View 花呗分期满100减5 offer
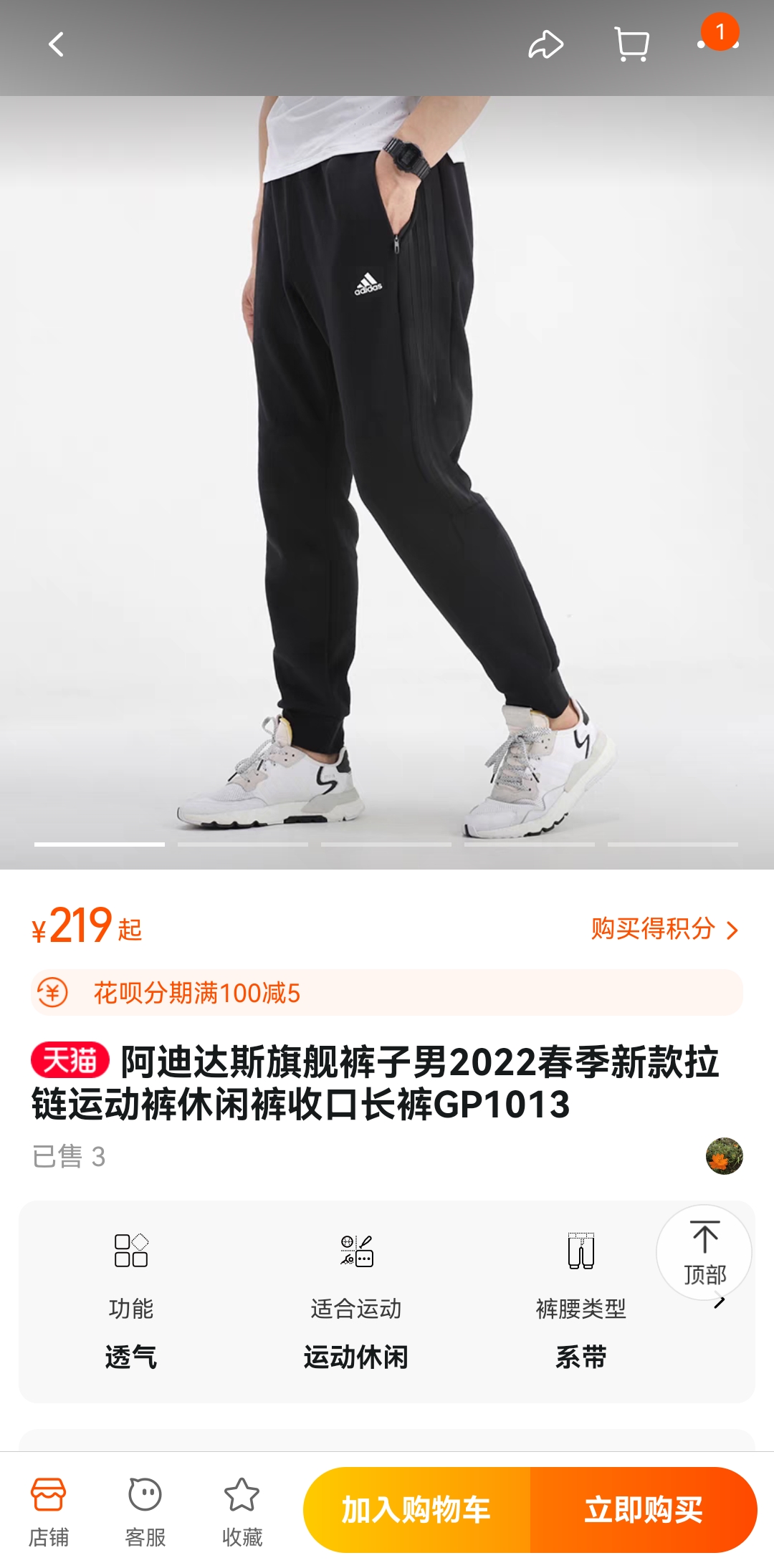The width and height of the screenshot is (774, 1568). pyautogui.click(x=387, y=992)
